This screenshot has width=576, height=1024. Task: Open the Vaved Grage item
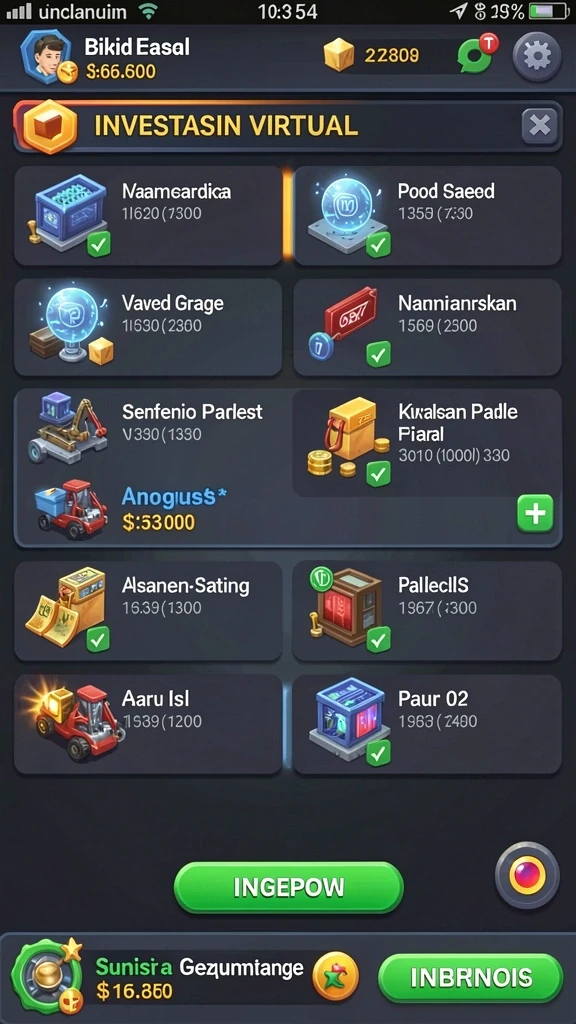click(x=148, y=327)
